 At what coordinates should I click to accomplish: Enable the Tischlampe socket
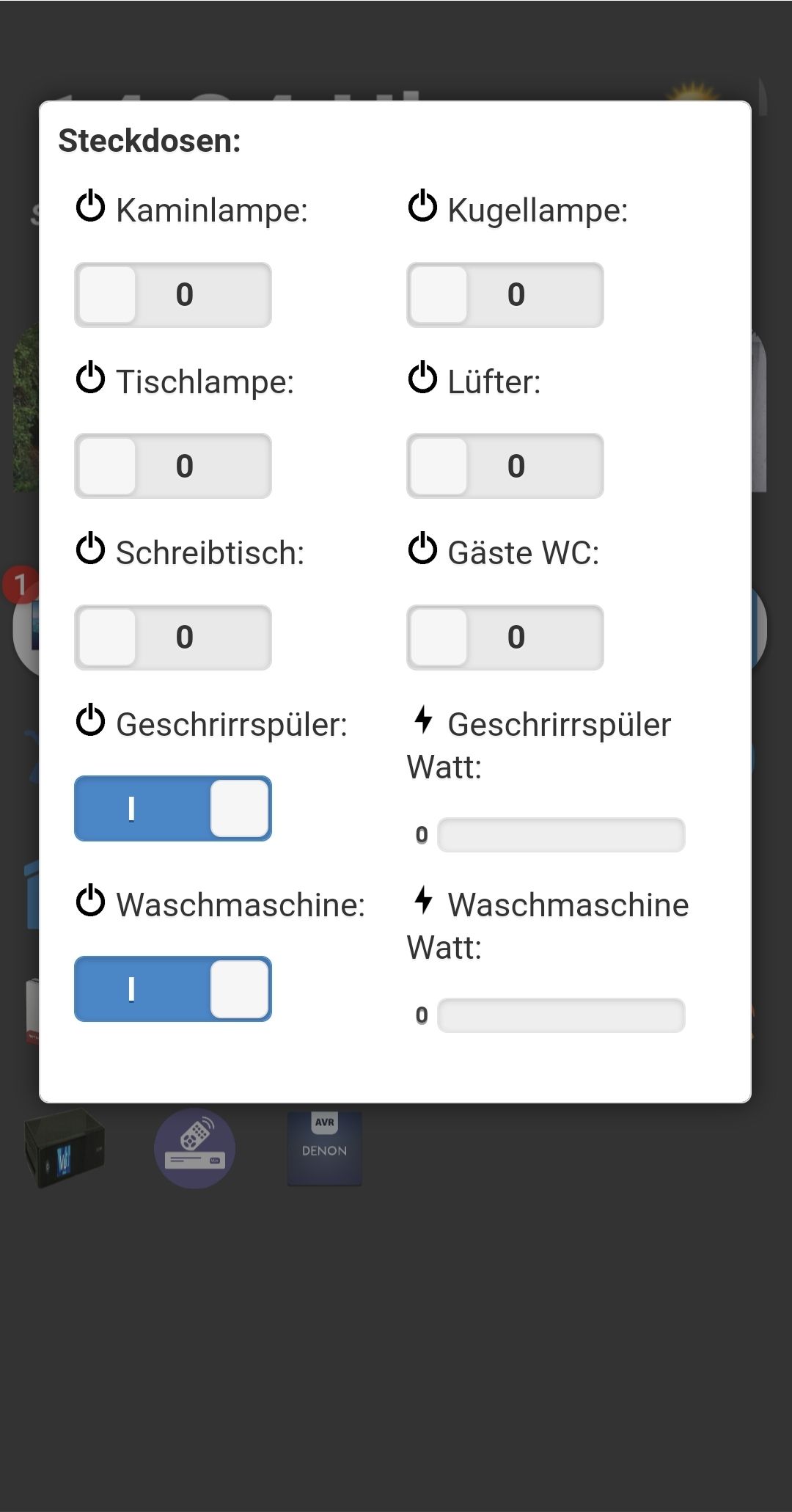click(173, 466)
